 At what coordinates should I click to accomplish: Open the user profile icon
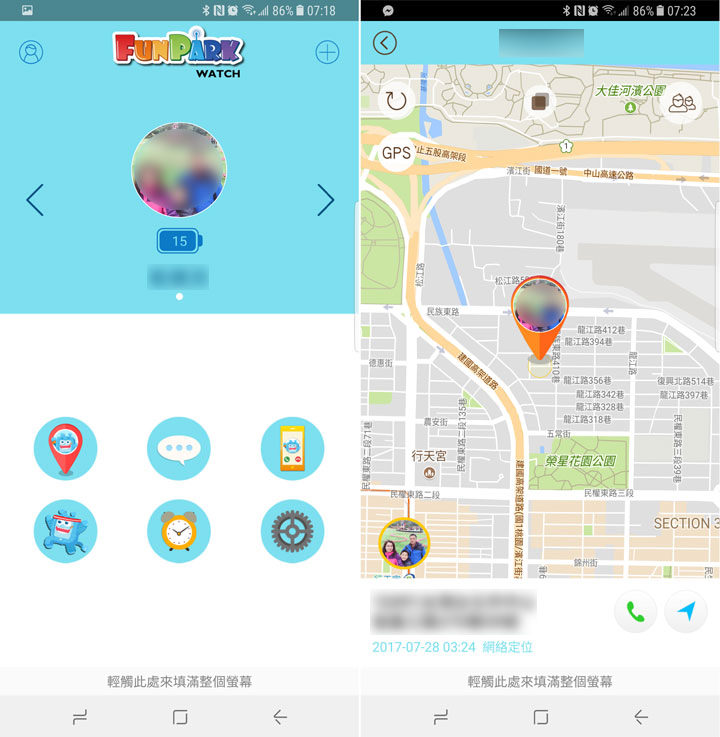(x=32, y=53)
